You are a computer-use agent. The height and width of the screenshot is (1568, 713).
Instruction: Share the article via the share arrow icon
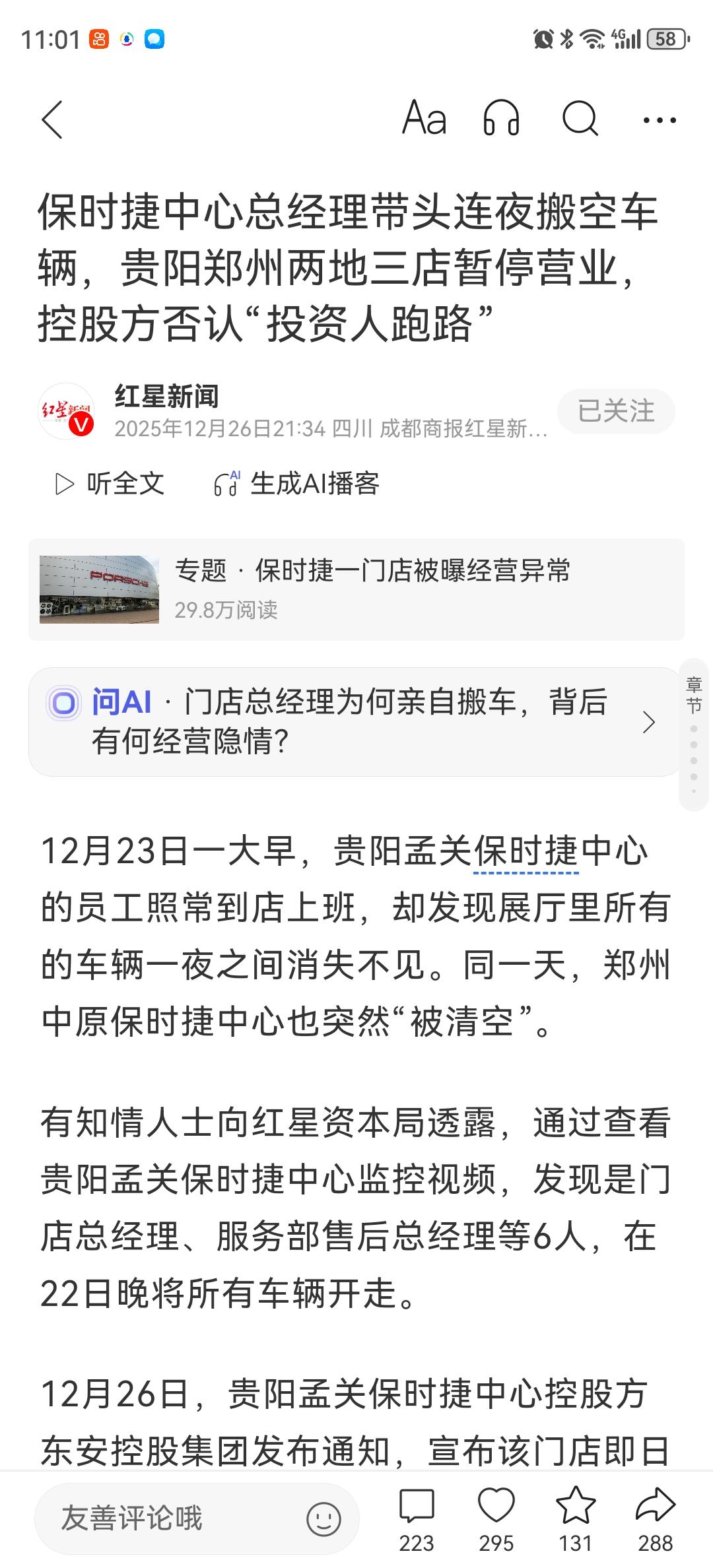pyautogui.click(x=656, y=1506)
